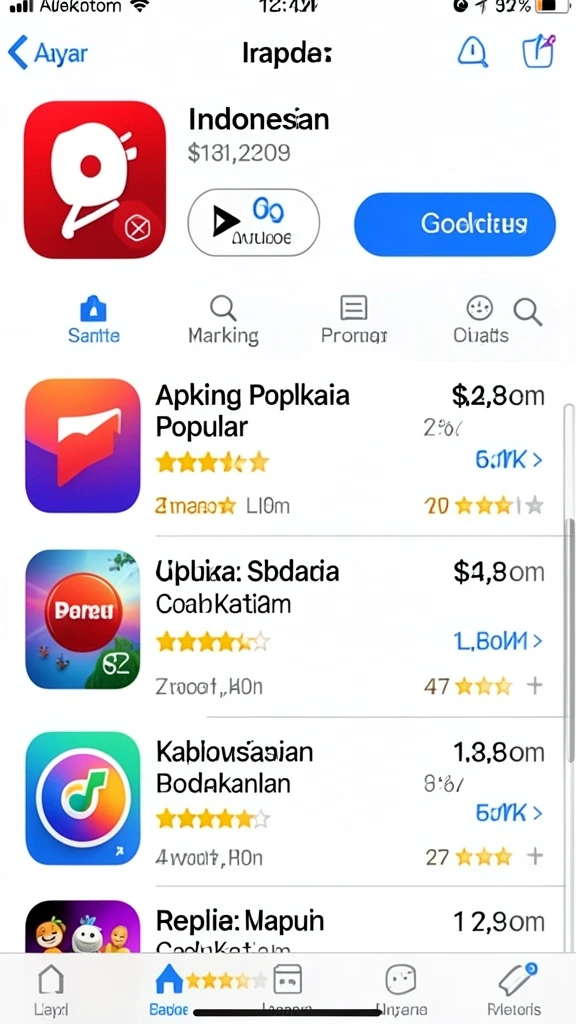Switch to the Llapıl bottom tab
The width and height of the screenshot is (576, 1024).
51,990
